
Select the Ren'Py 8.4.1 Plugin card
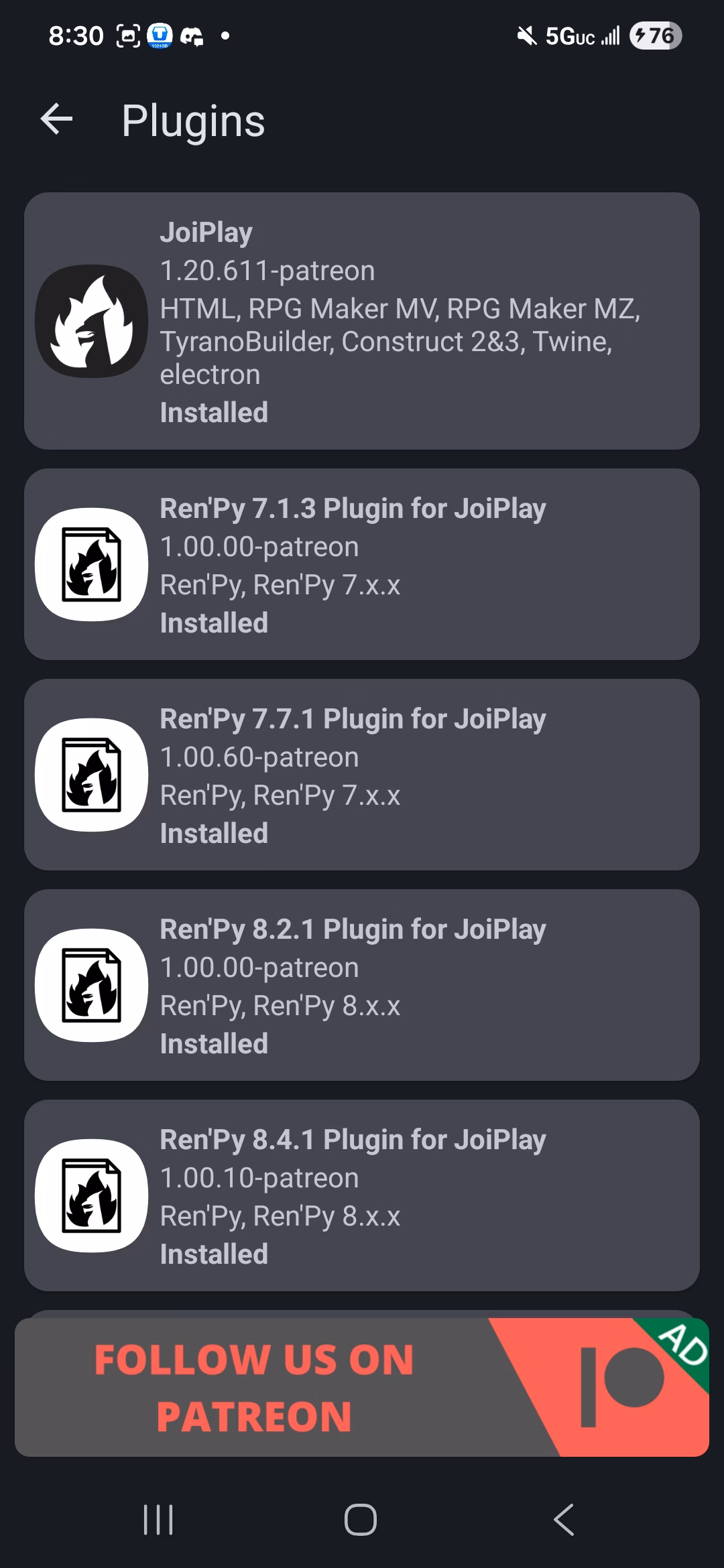[362, 1195]
